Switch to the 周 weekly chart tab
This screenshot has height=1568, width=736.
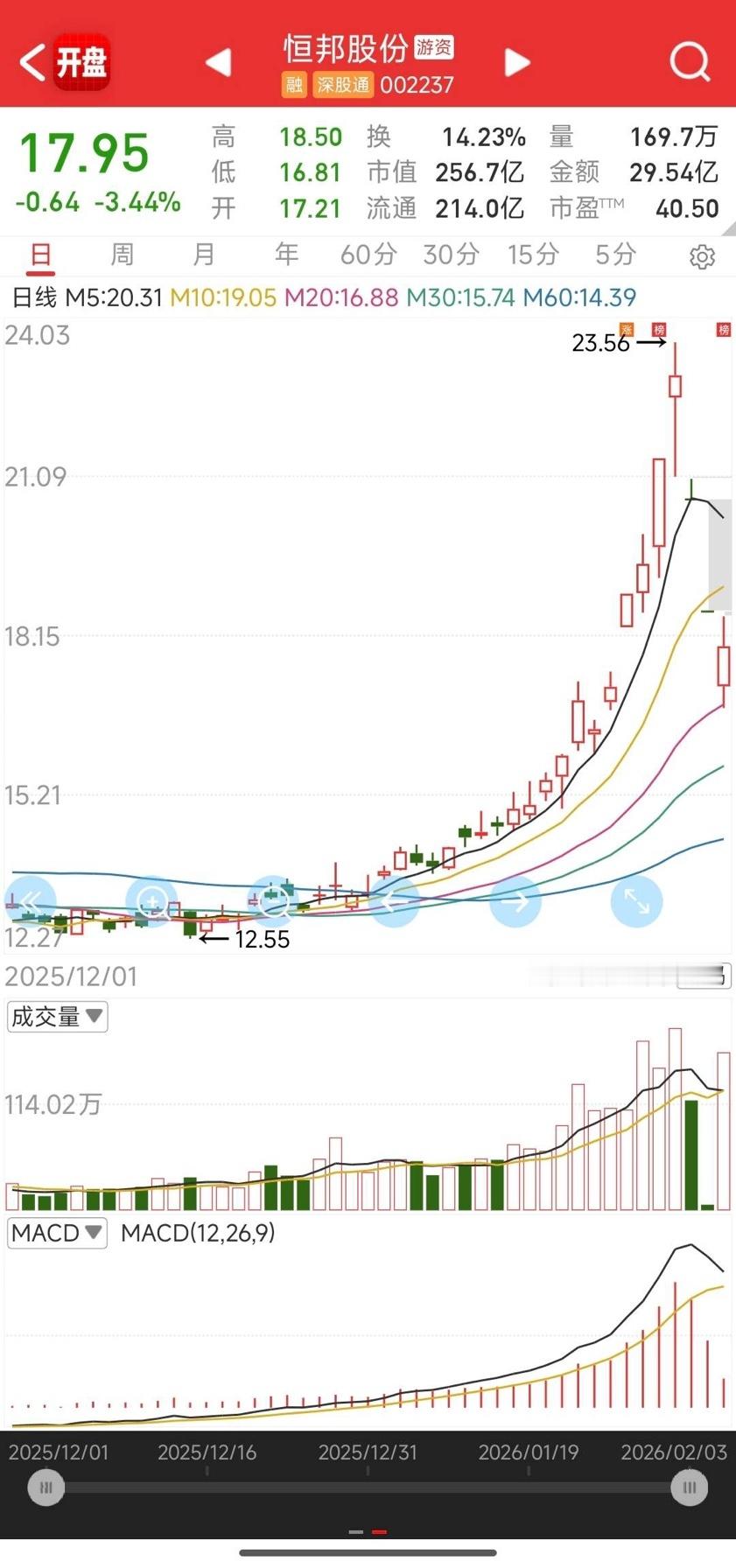[123, 255]
